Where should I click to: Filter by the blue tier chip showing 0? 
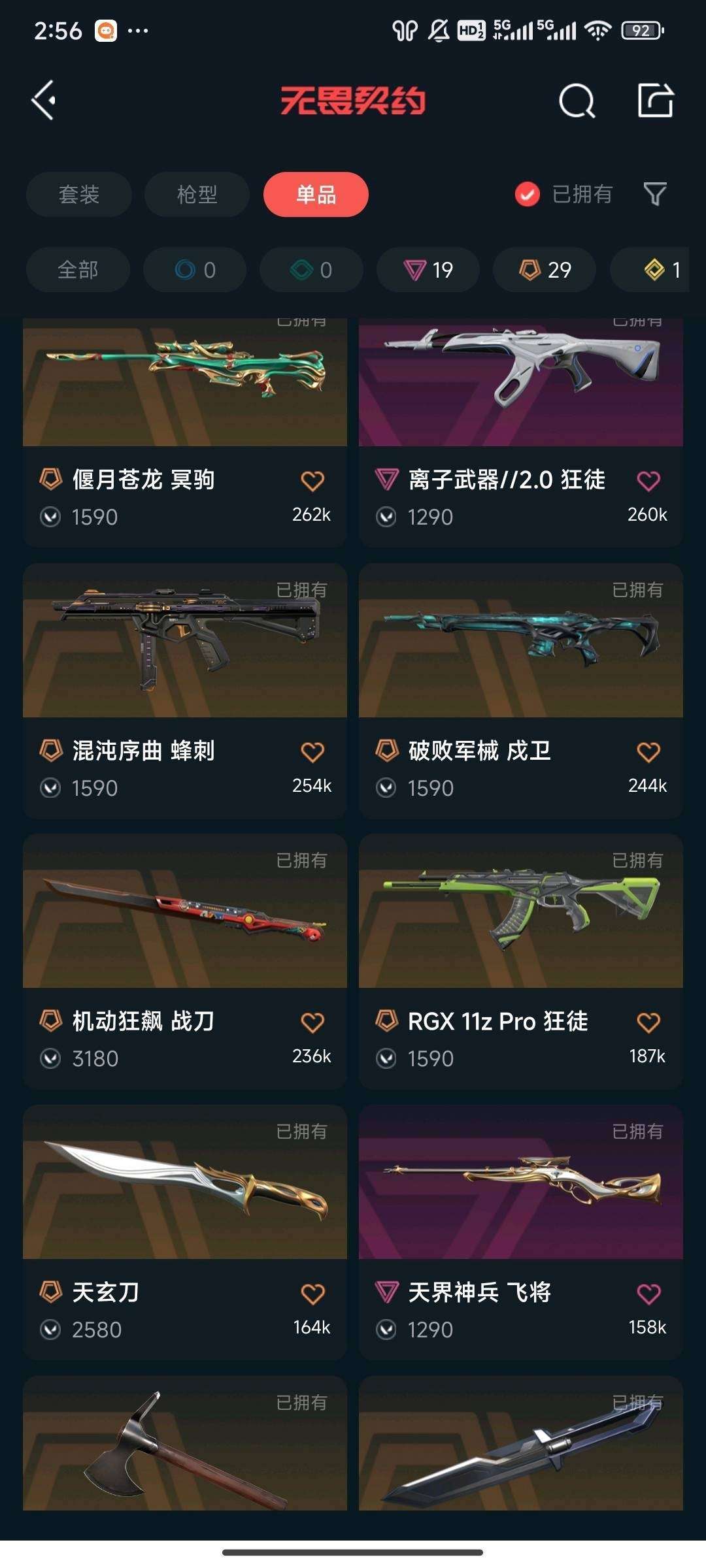coord(195,270)
